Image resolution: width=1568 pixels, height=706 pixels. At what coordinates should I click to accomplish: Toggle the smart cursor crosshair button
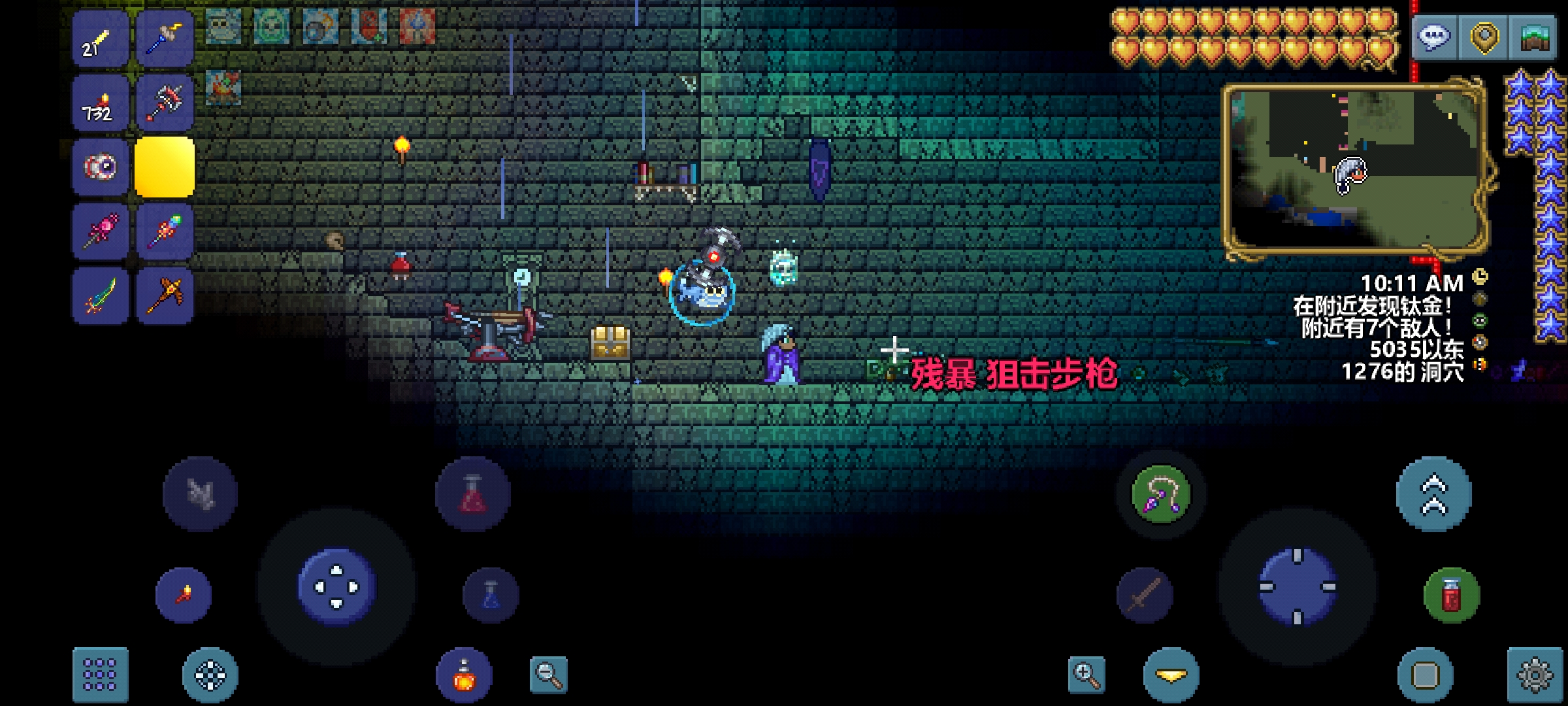click(210, 675)
